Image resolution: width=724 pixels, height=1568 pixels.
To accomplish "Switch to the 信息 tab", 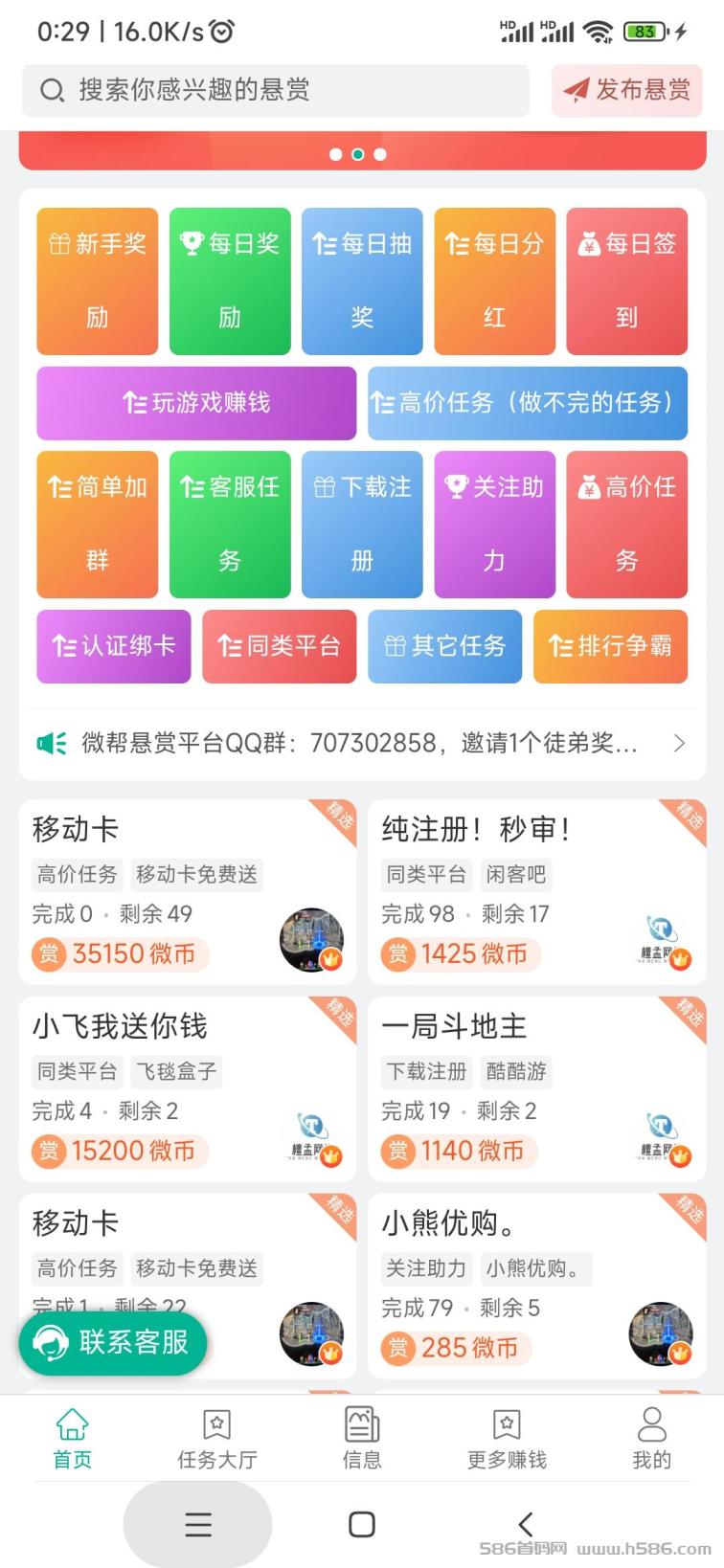I will pos(362,1439).
